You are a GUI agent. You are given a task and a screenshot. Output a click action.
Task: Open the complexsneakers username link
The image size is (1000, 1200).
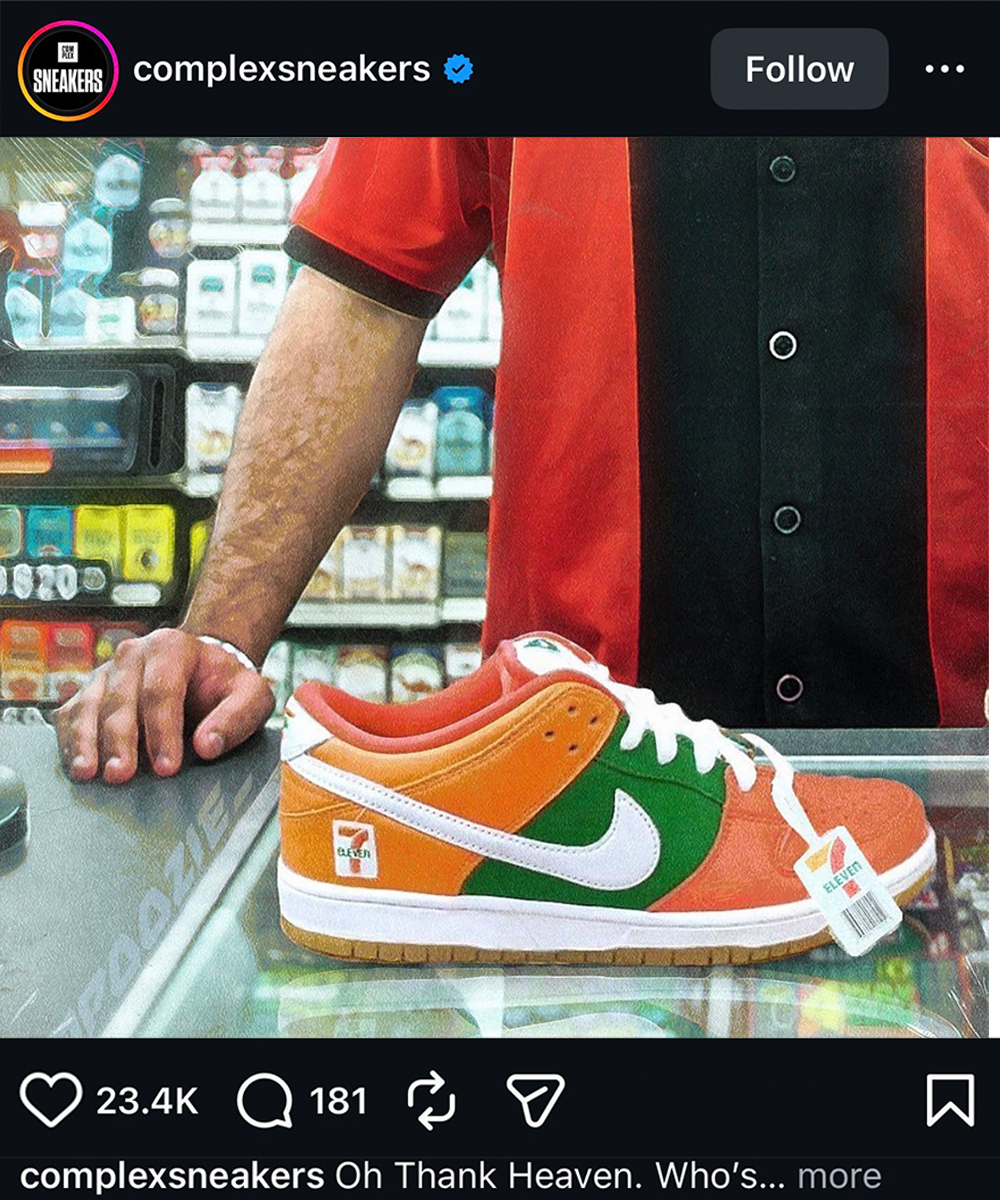click(x=282, y=69)
